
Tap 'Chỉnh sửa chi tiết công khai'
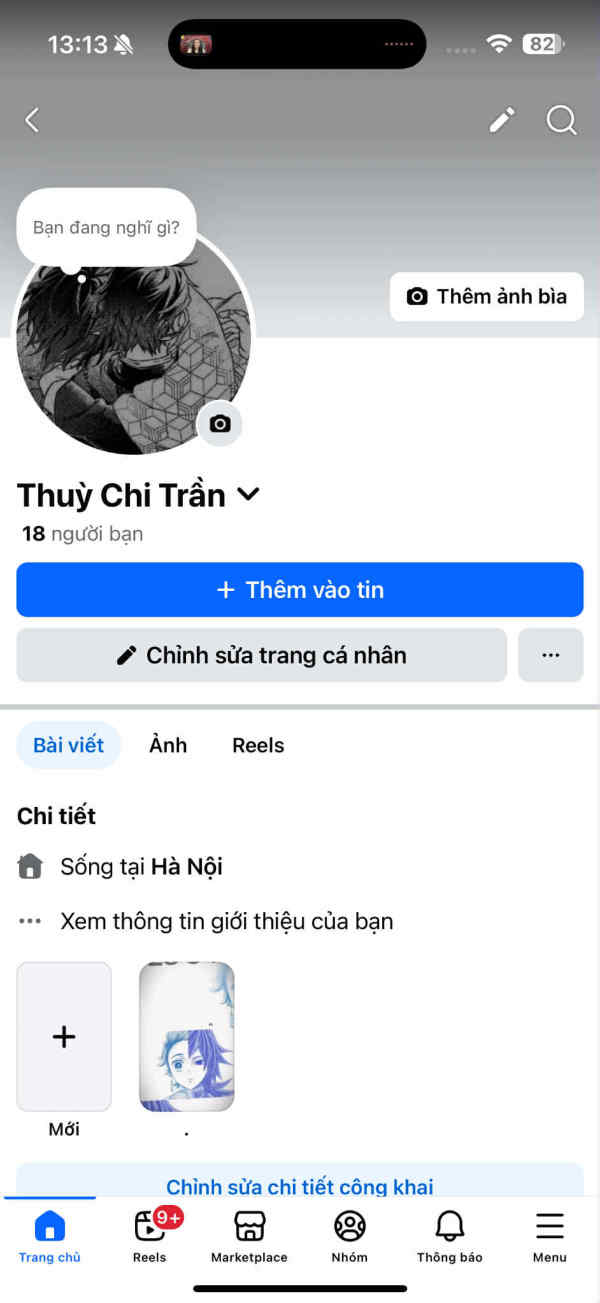[x=300, y=1186]
